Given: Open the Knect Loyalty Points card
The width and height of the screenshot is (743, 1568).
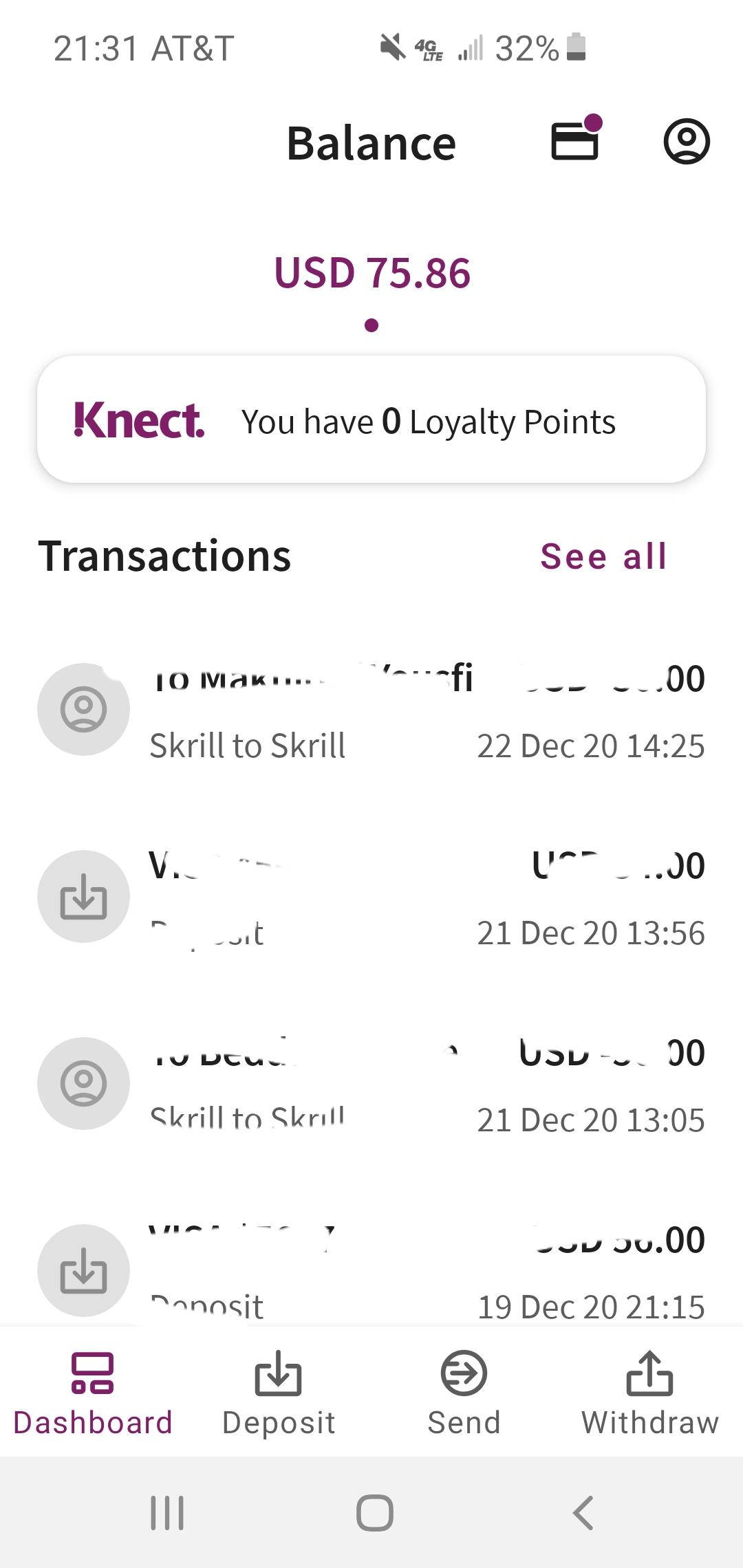Looking at the screenshot, I should click(371, 420).
